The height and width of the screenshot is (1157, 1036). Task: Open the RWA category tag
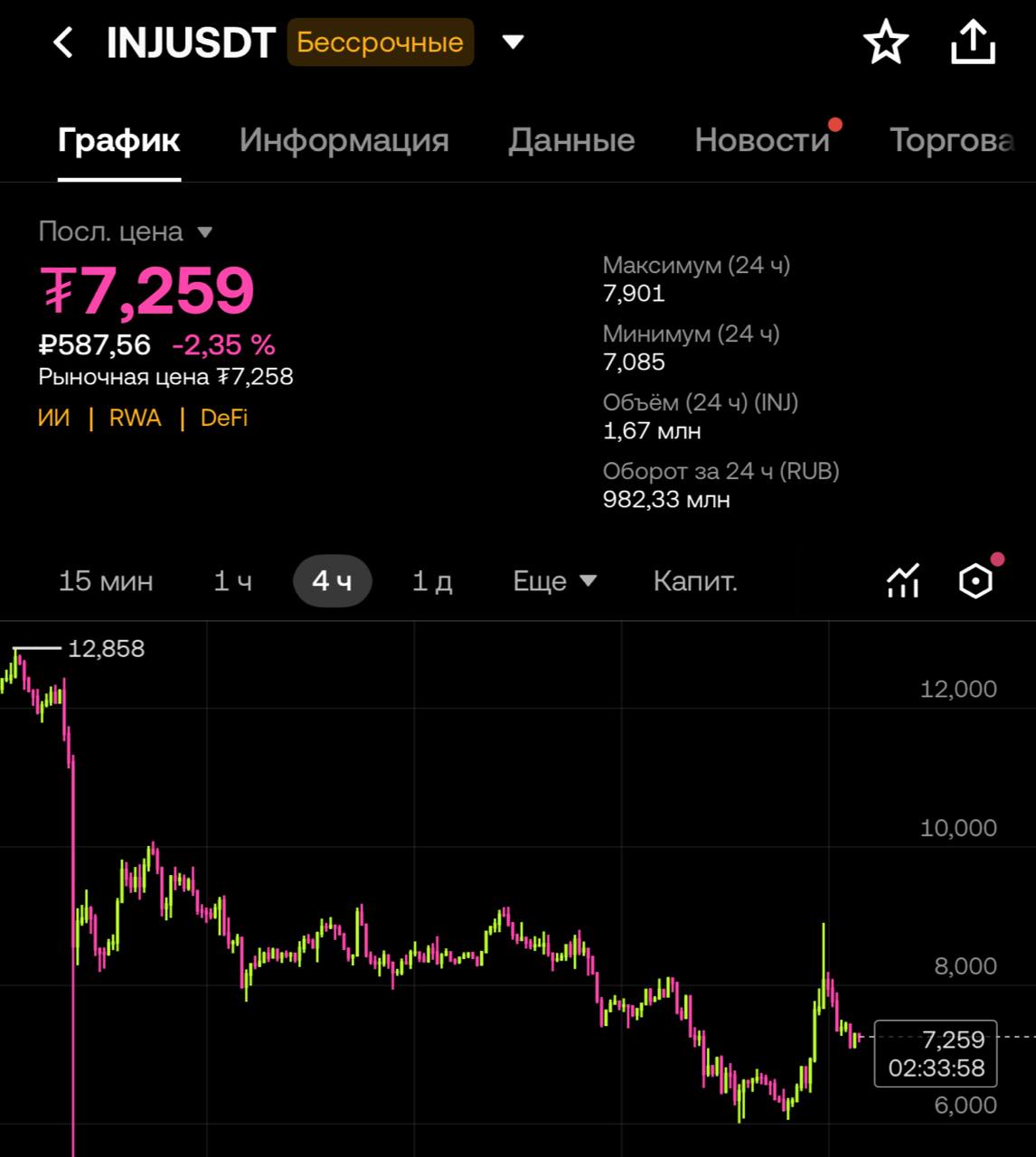coord(135,418)
